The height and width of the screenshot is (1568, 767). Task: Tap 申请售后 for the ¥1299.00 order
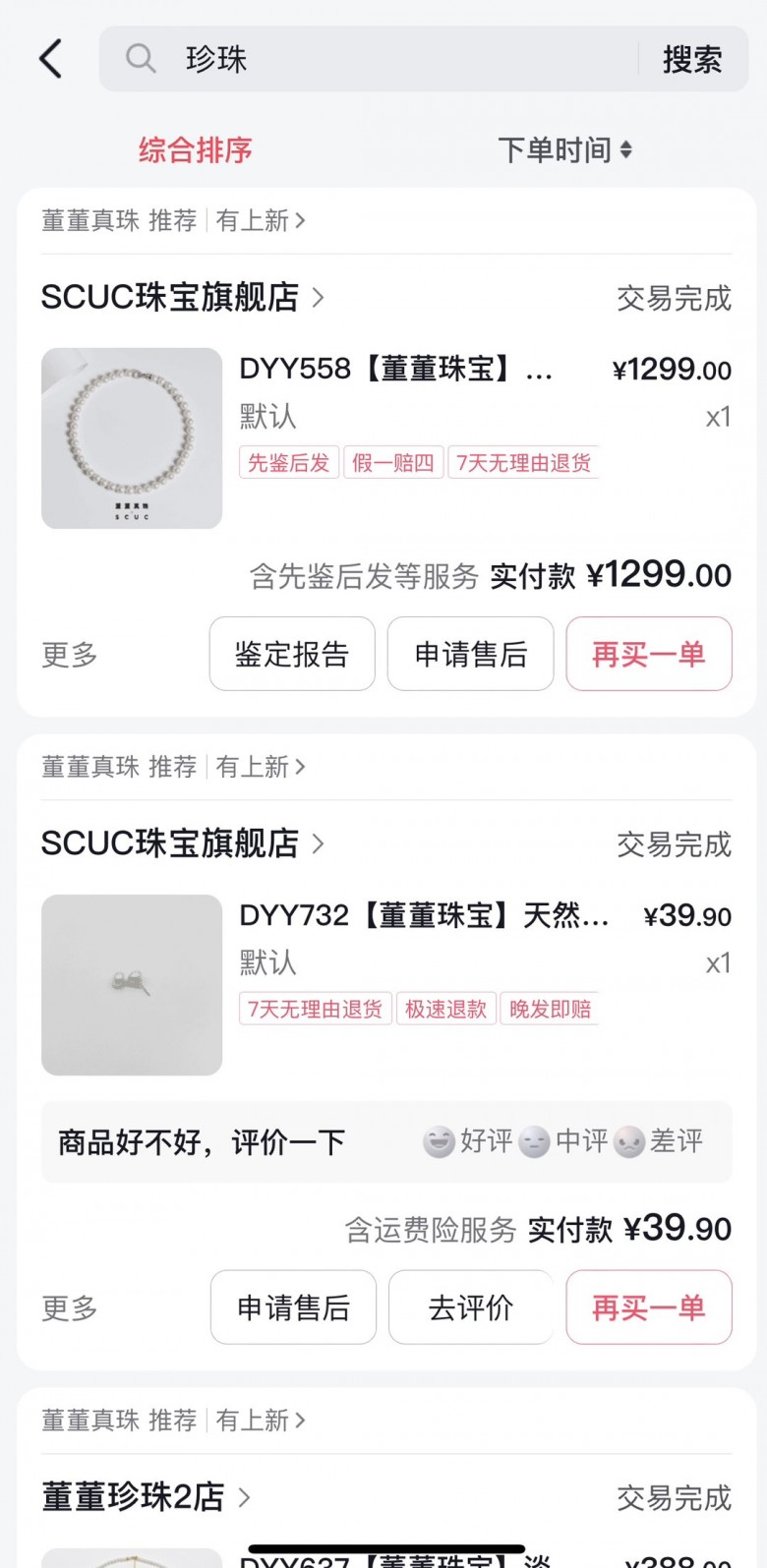click(x=471, y=654)
